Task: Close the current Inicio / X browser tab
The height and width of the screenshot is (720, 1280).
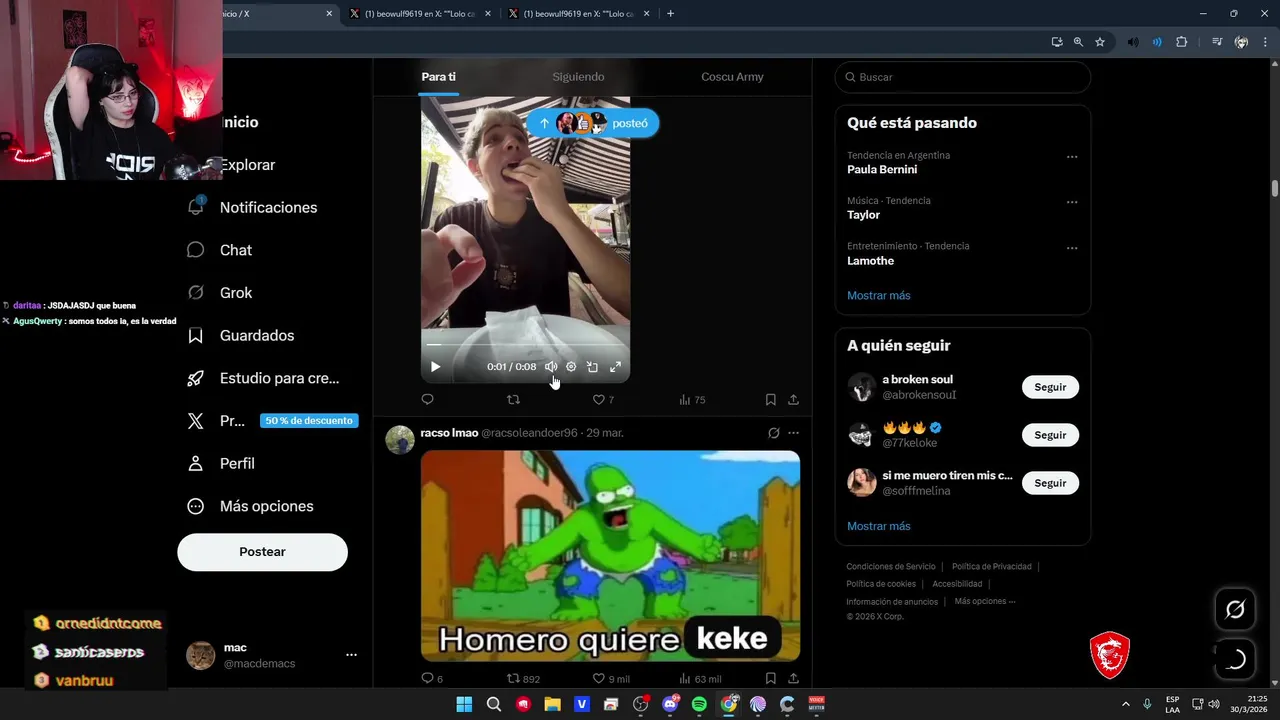Action: [329, 14]
